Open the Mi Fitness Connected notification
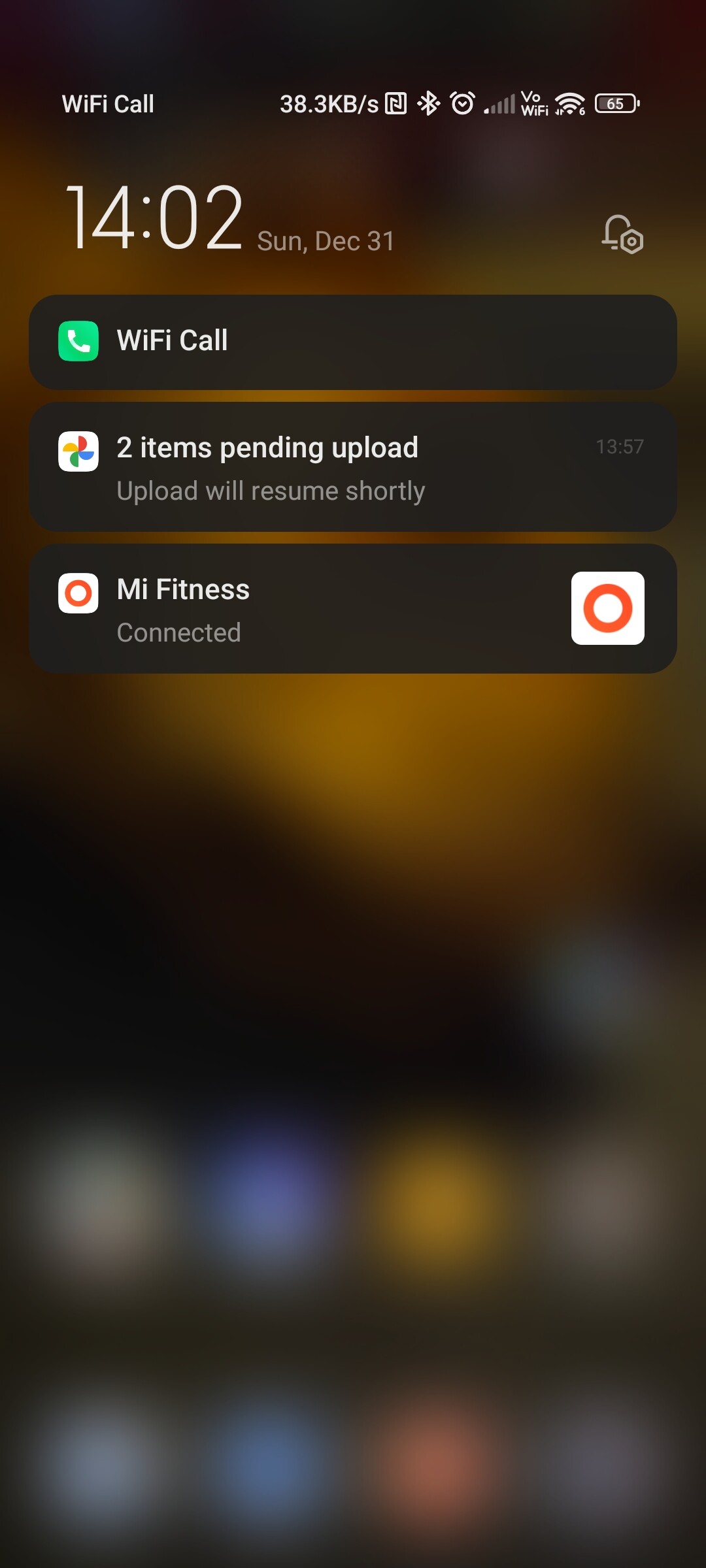This screenshot has width=706, height=1568. (x=353, y=608)
